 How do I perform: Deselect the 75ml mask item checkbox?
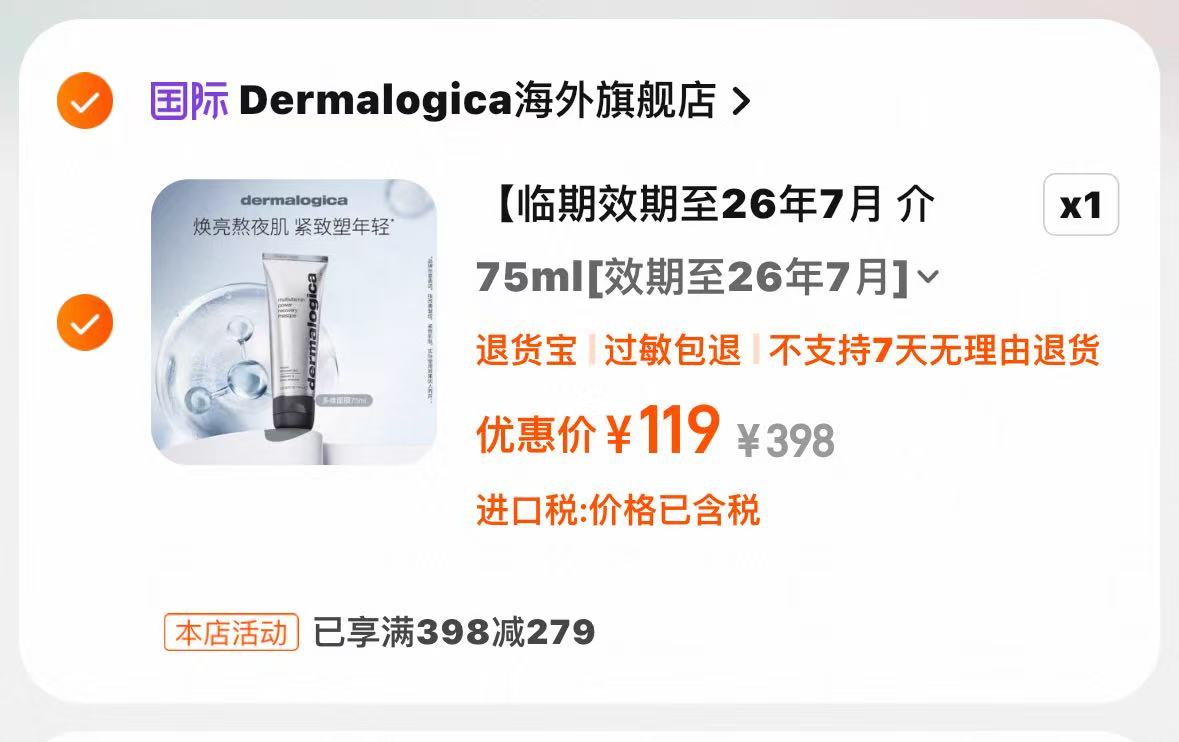85,322
